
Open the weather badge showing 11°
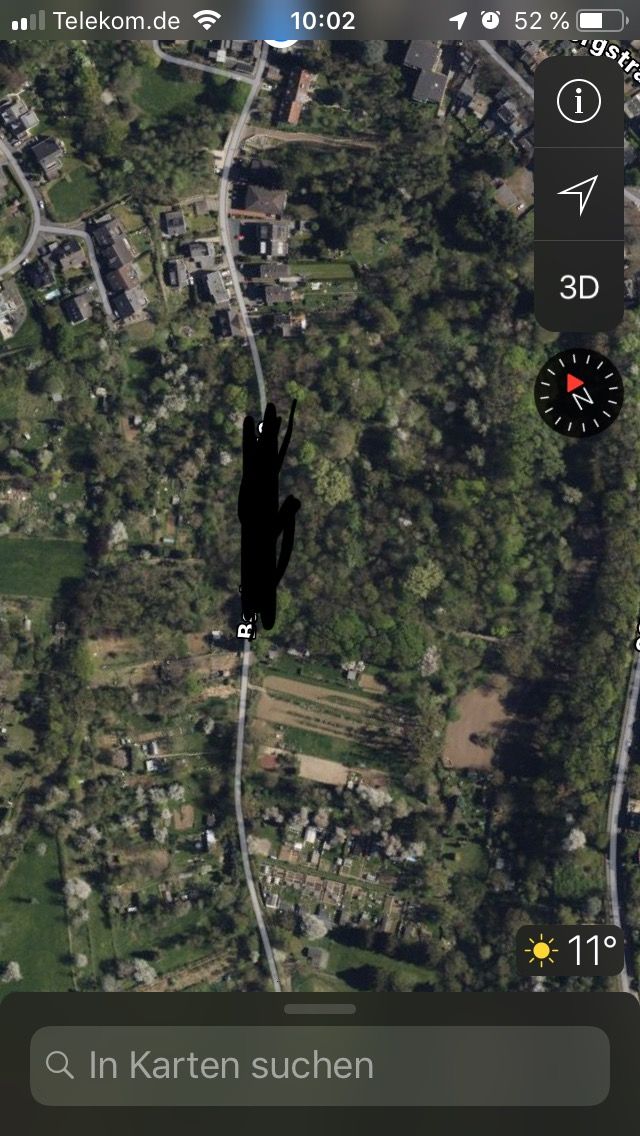tap(571, 949)
